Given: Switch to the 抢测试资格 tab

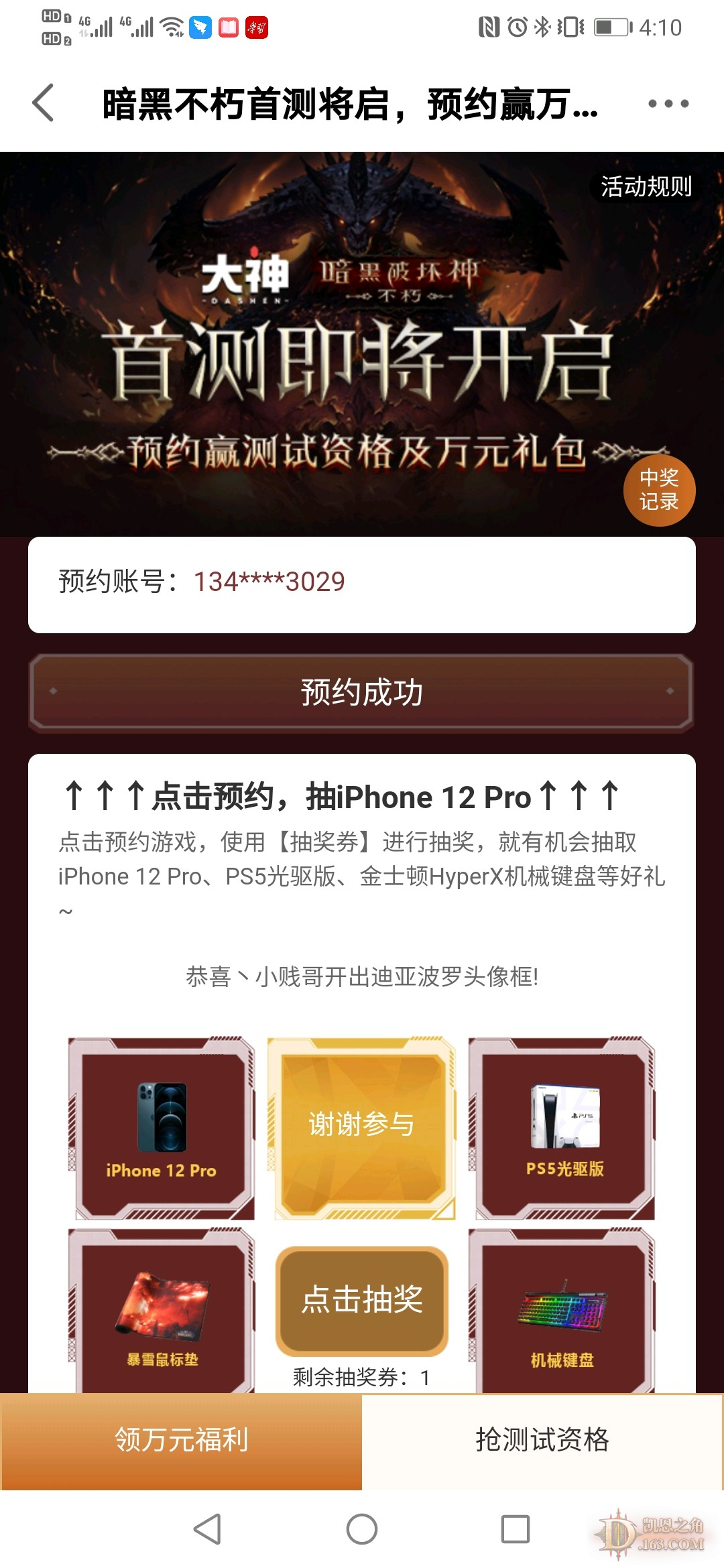Looking at the screenshot, I should pyautogui.click(x=542, y=1440).
